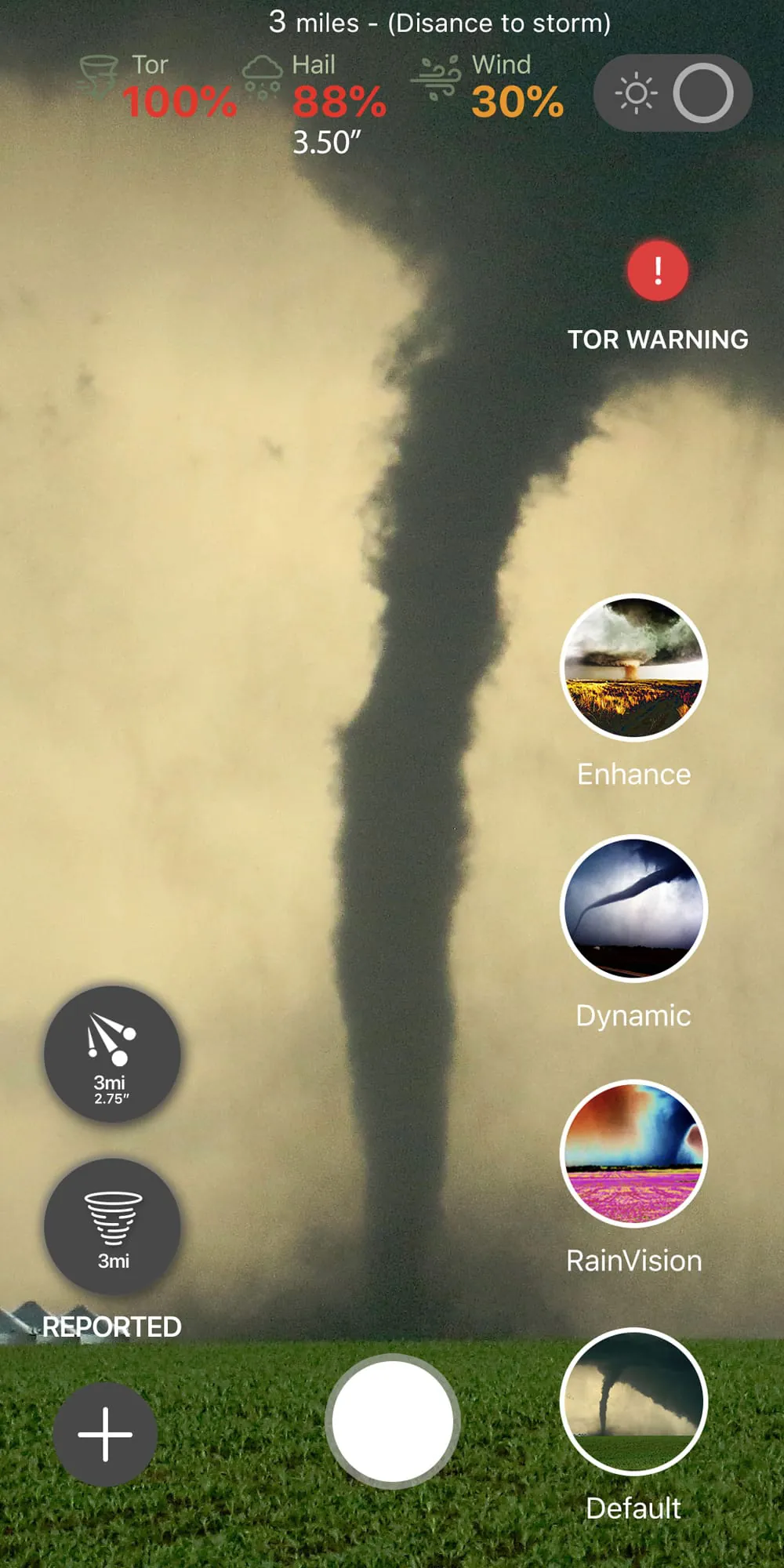This screenshot has width=784, height=1568.
Task: Adjust the Hail probability reading of 88%
Action: (x=337, y=100)
